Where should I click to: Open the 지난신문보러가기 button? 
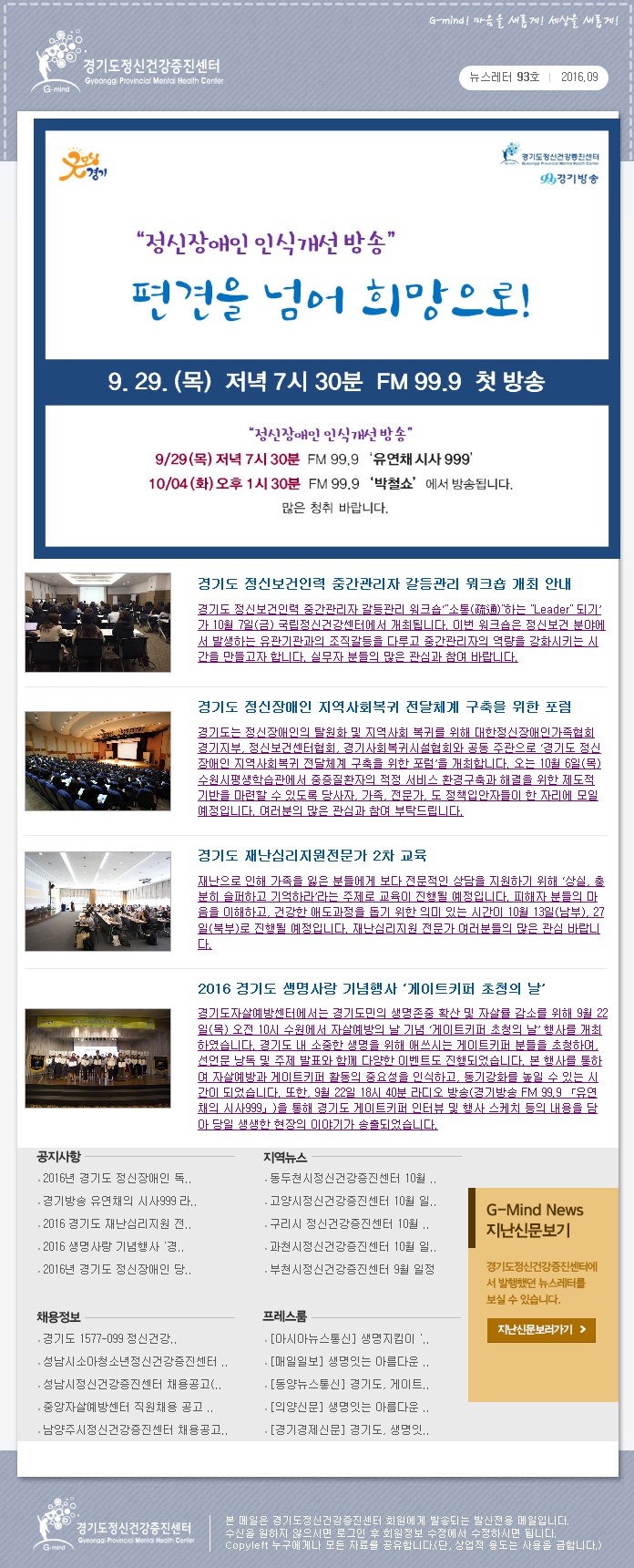(x=541, y=1330)
